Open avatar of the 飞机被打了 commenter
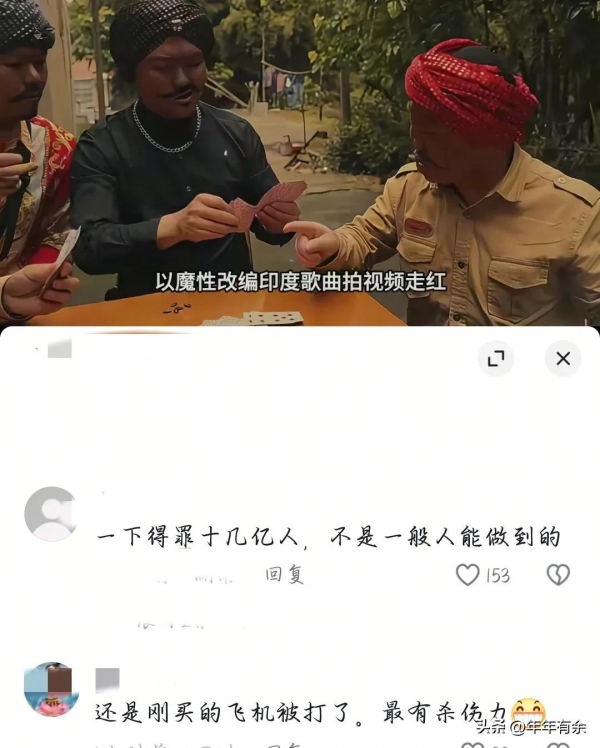Viewport: 600px width, 748px height. point(50,688)
